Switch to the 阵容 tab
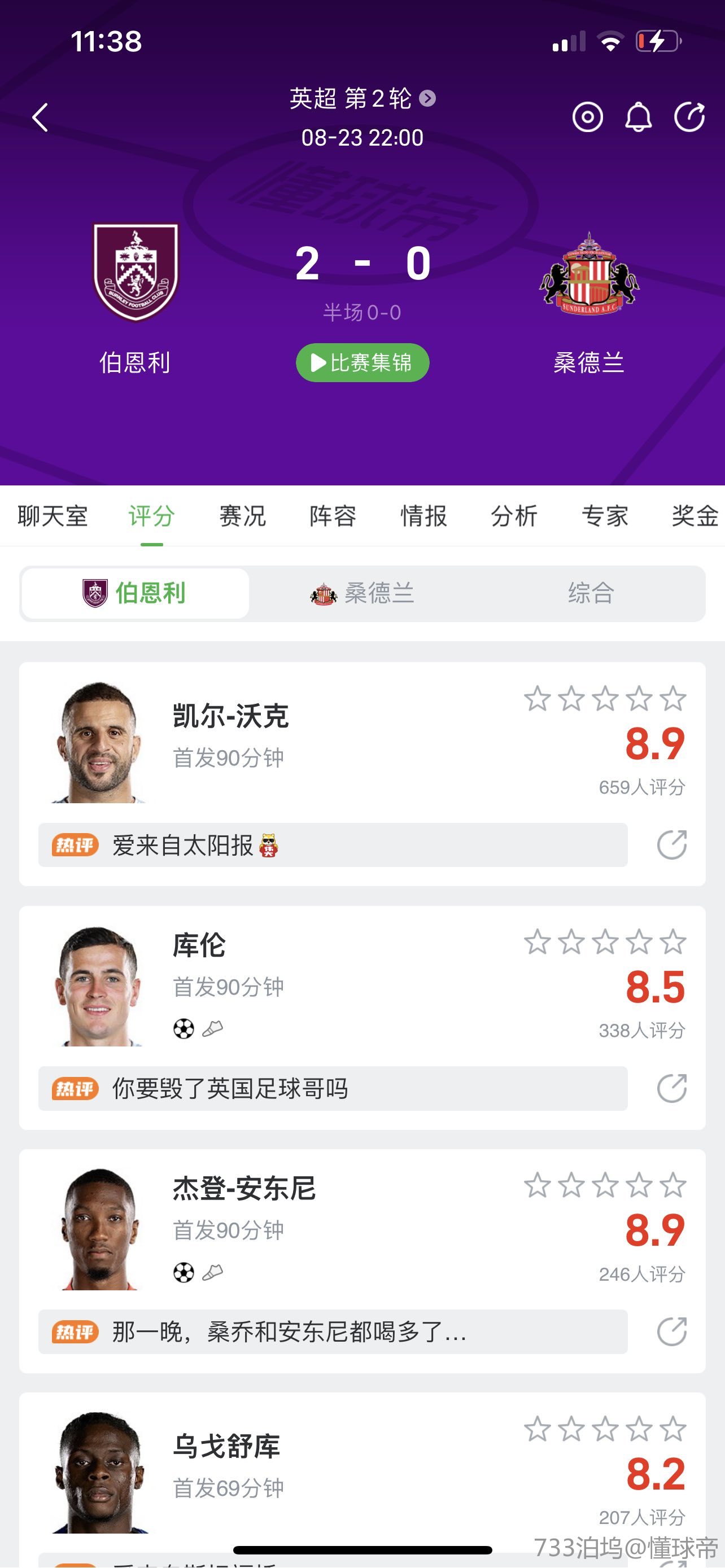The height and width of the screenshot is (1568, 725). [333, 516]
